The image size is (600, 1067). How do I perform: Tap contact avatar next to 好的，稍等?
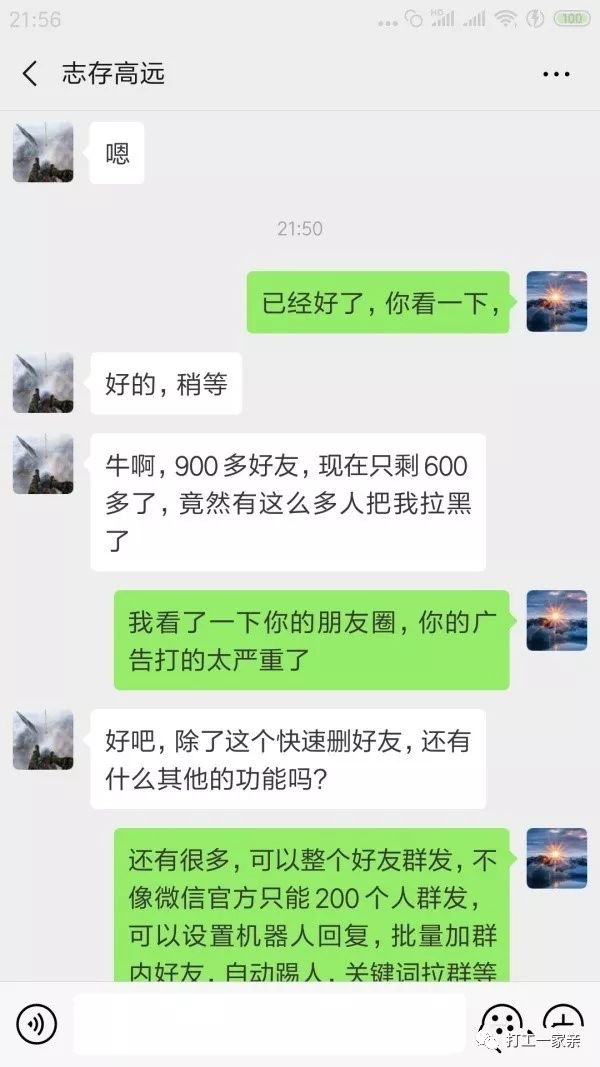click(x=43, y=383)
